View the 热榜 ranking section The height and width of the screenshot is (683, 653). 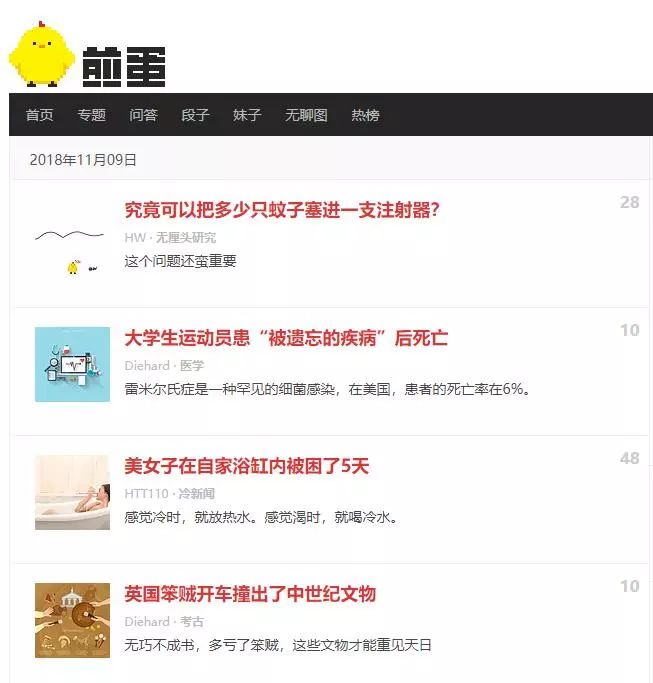click(365, 115)
